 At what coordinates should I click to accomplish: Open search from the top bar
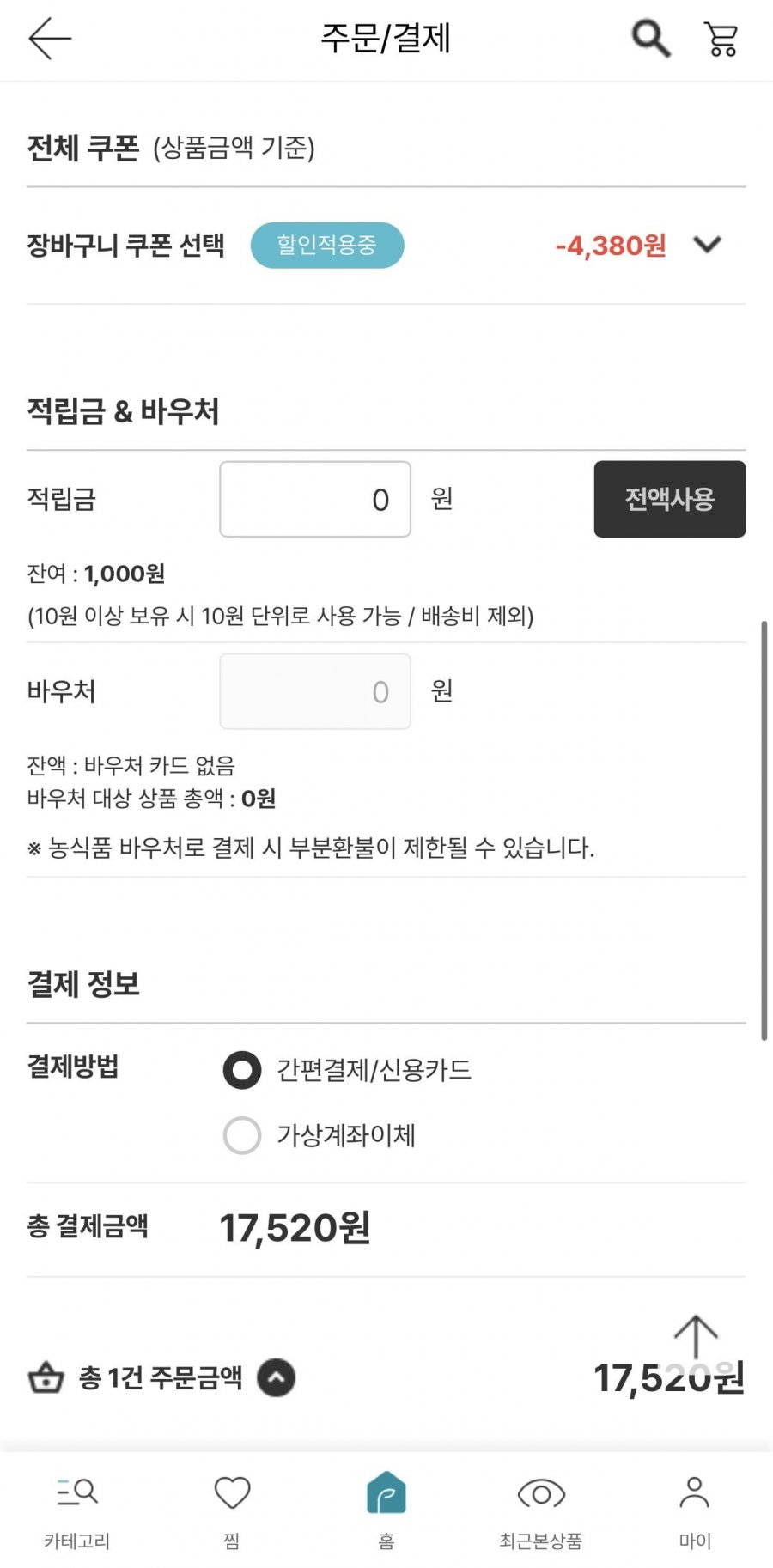point(651,39)
